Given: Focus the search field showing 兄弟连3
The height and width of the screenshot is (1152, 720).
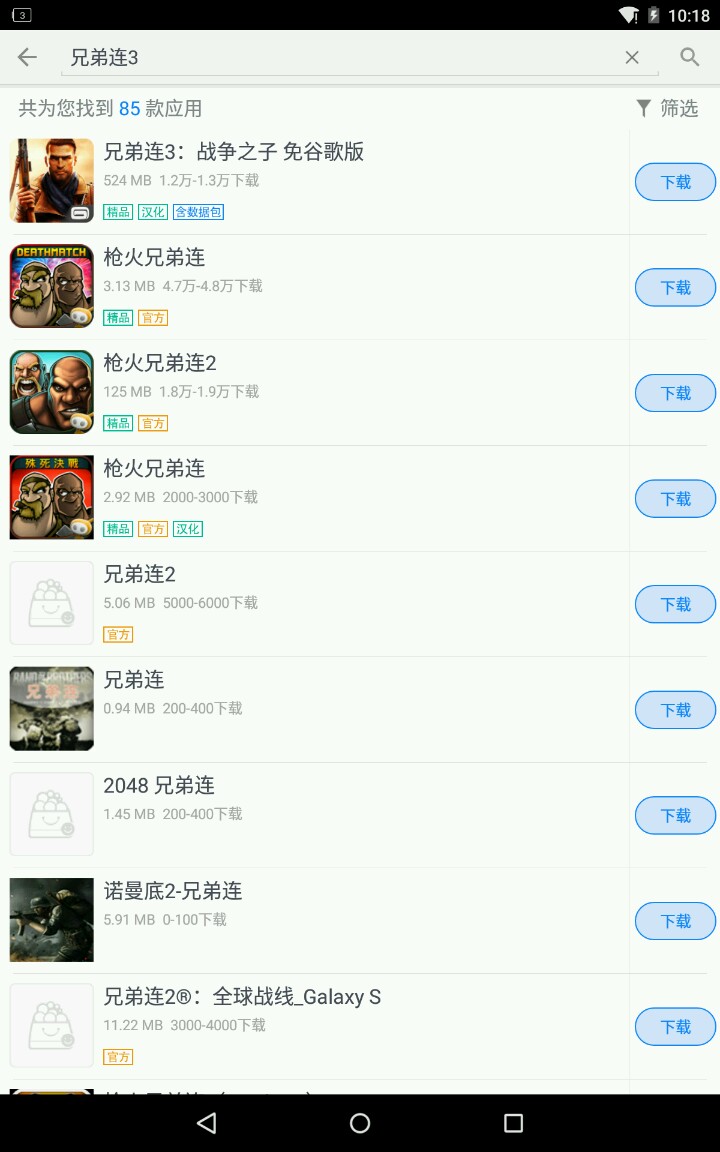Looking at the screenshot, I should [340, 58].
